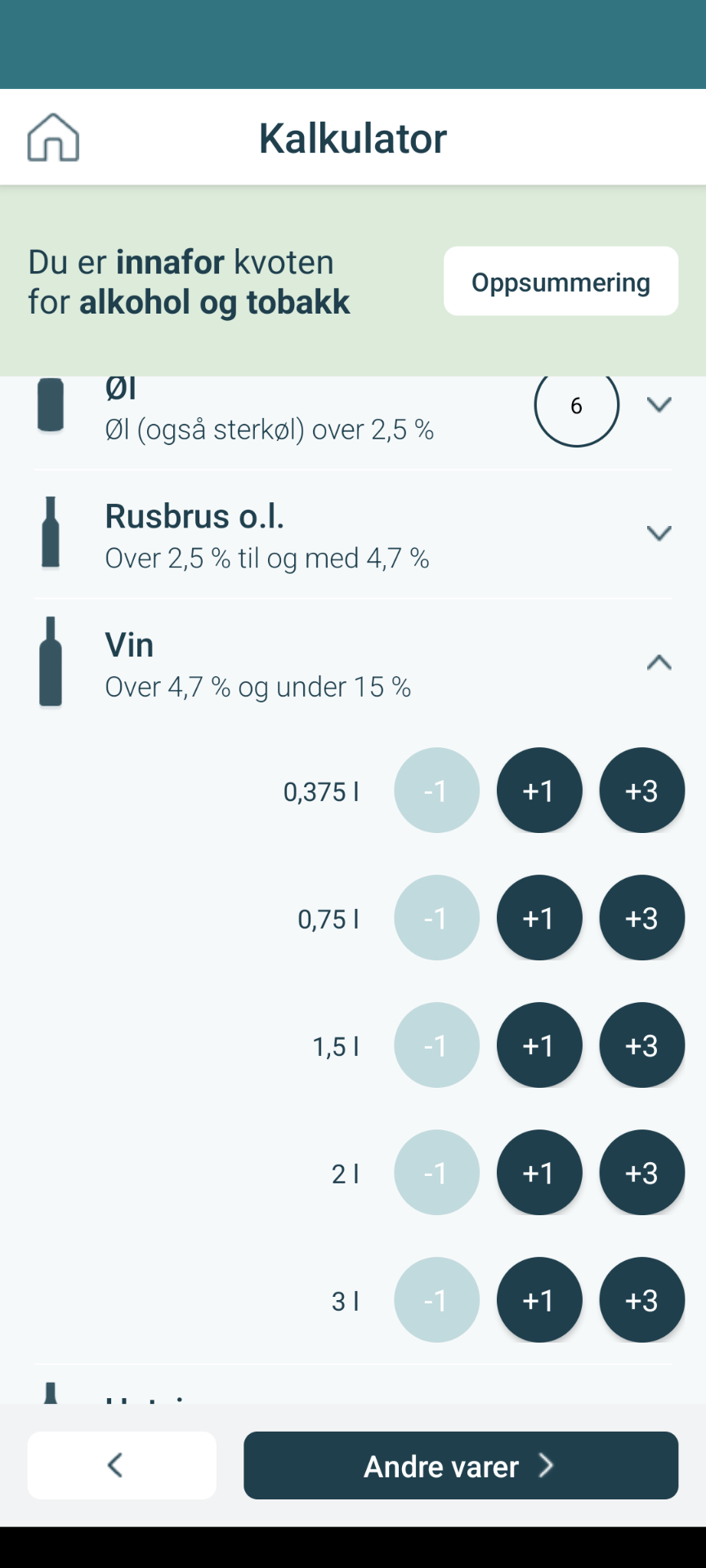Add three 0,75 l wine bottles
706x1568 pixels.
(x=641, y=918)
